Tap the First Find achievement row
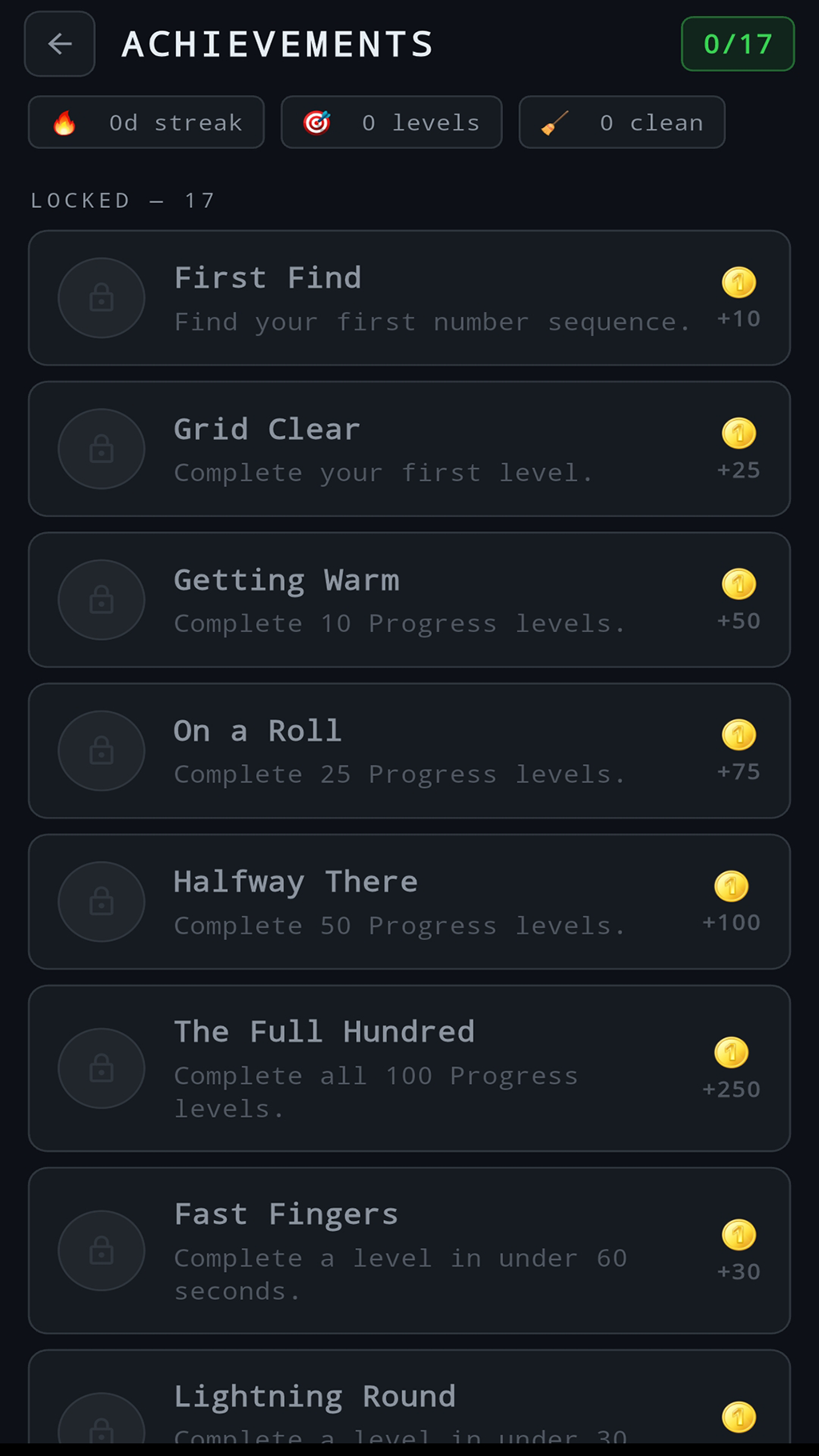 click(x=409, y=298)
